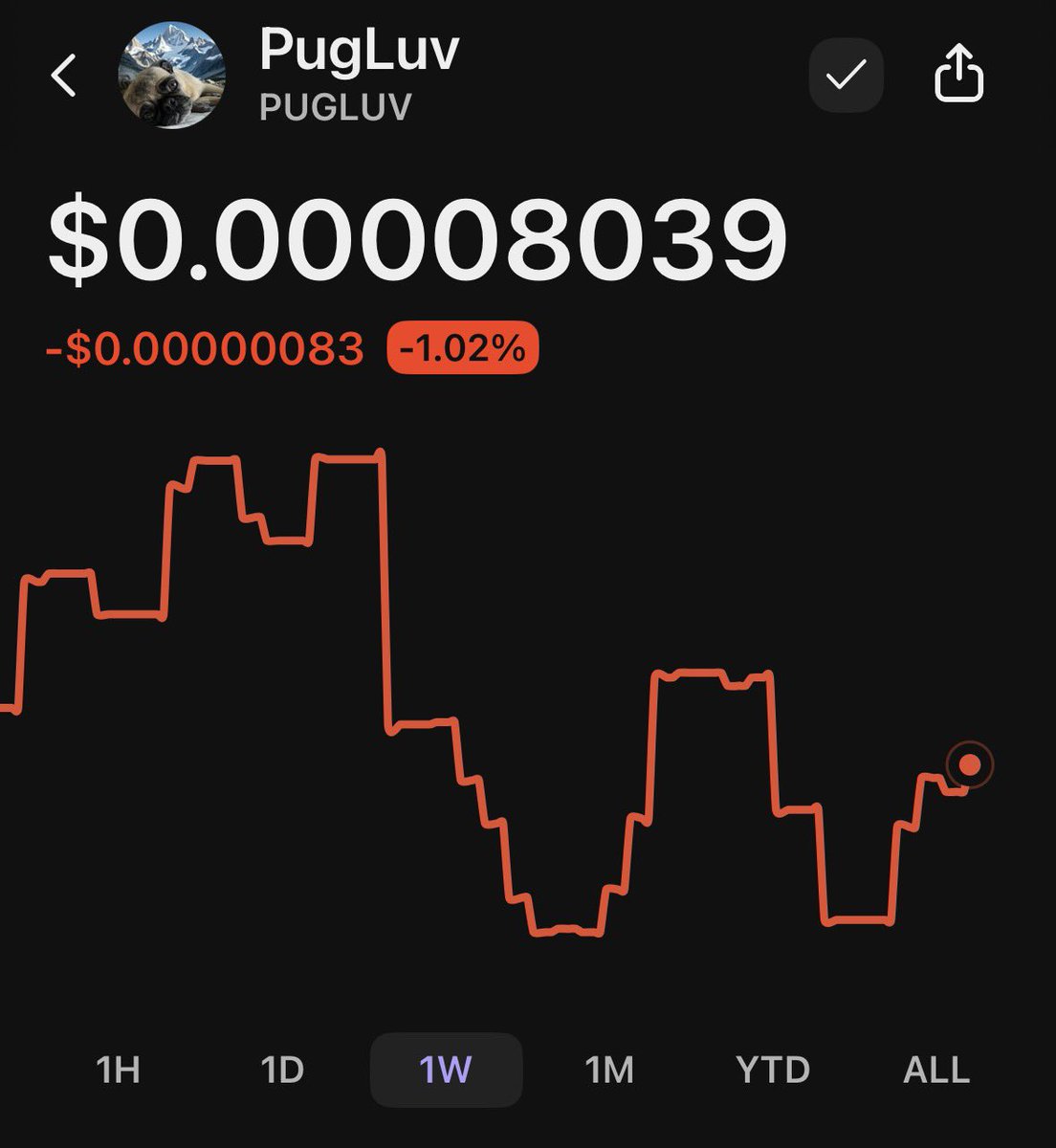Switch chart to 1H range
This screenshot has width=1056, height=1148.
(119, 1069)
